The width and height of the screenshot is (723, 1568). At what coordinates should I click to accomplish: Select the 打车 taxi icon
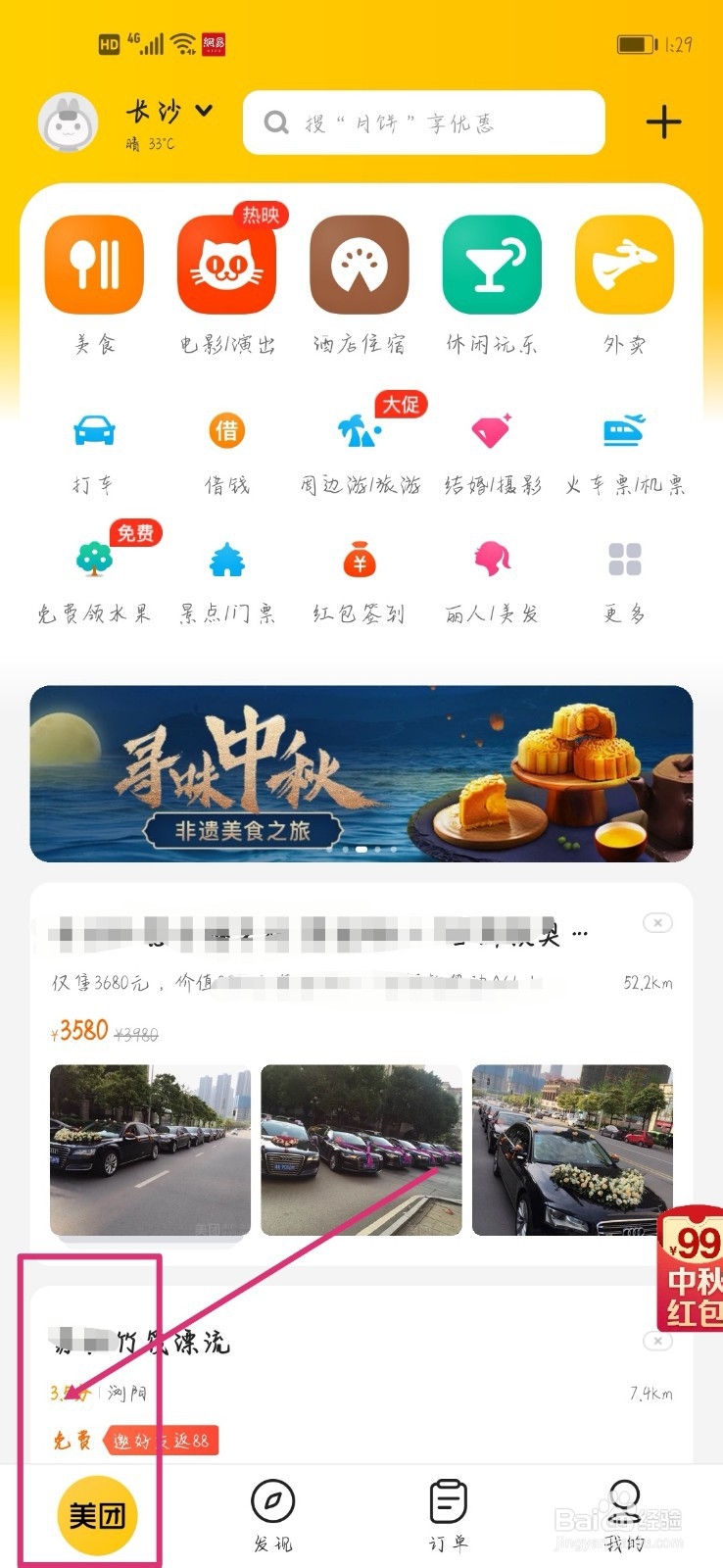tap(93, 431)
